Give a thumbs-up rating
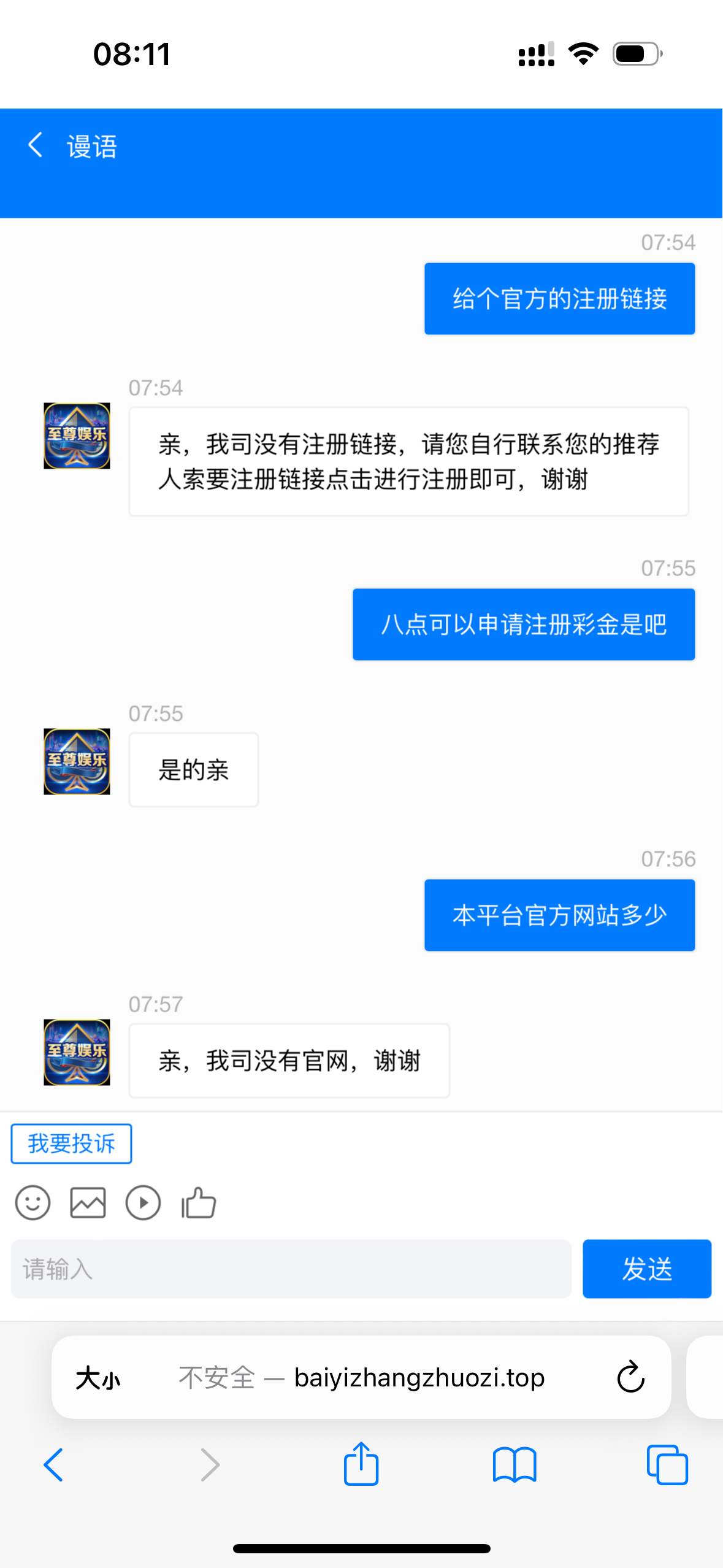Viewport: 723px width, 1568px height. click(x=199, y=1202)
